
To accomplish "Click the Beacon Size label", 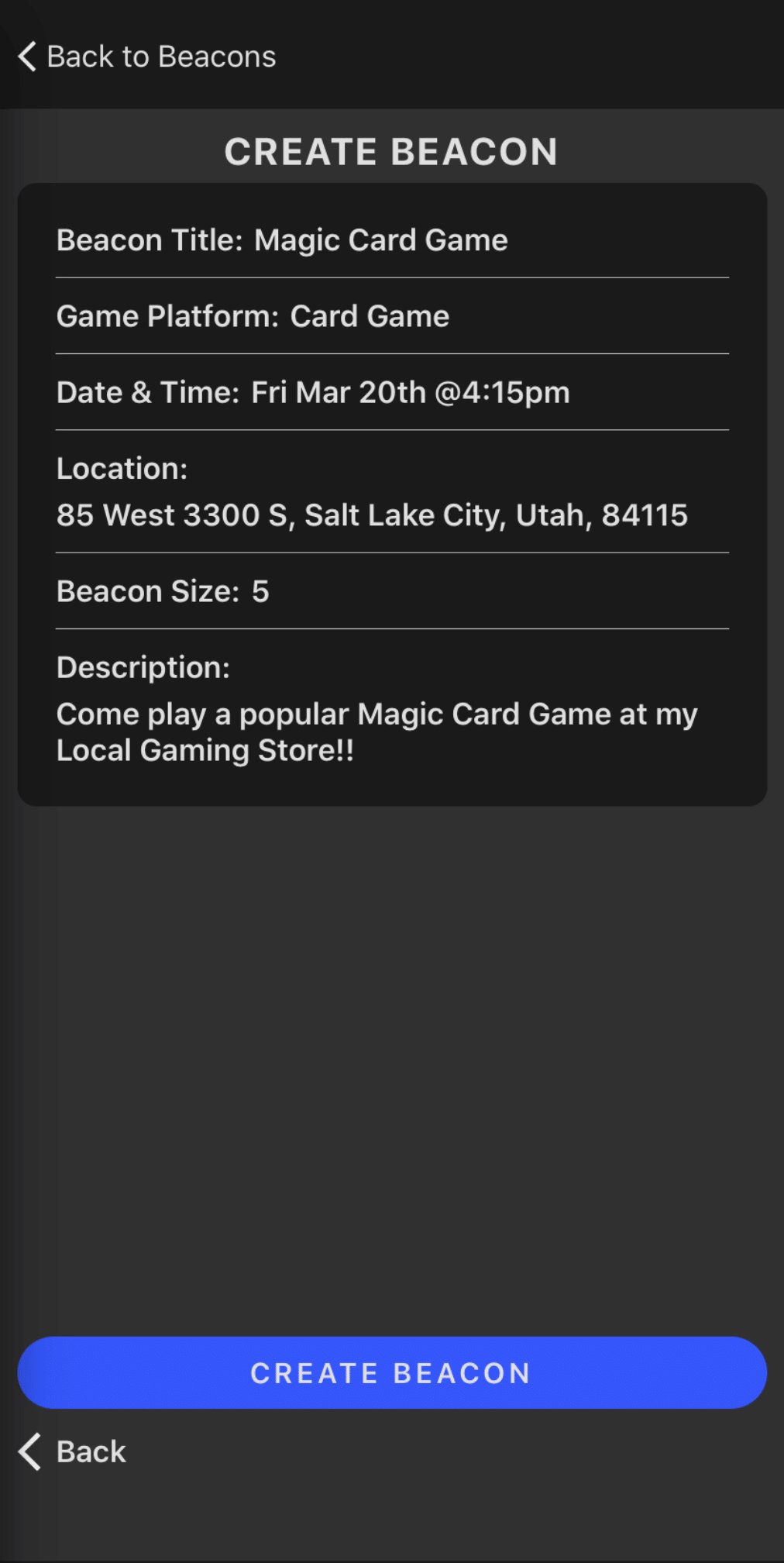I will point(146,591).
